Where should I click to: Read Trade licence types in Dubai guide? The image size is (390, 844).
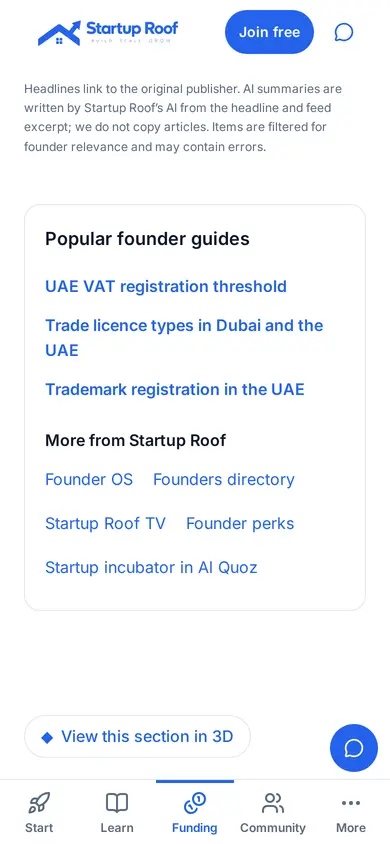click(184, 338)
